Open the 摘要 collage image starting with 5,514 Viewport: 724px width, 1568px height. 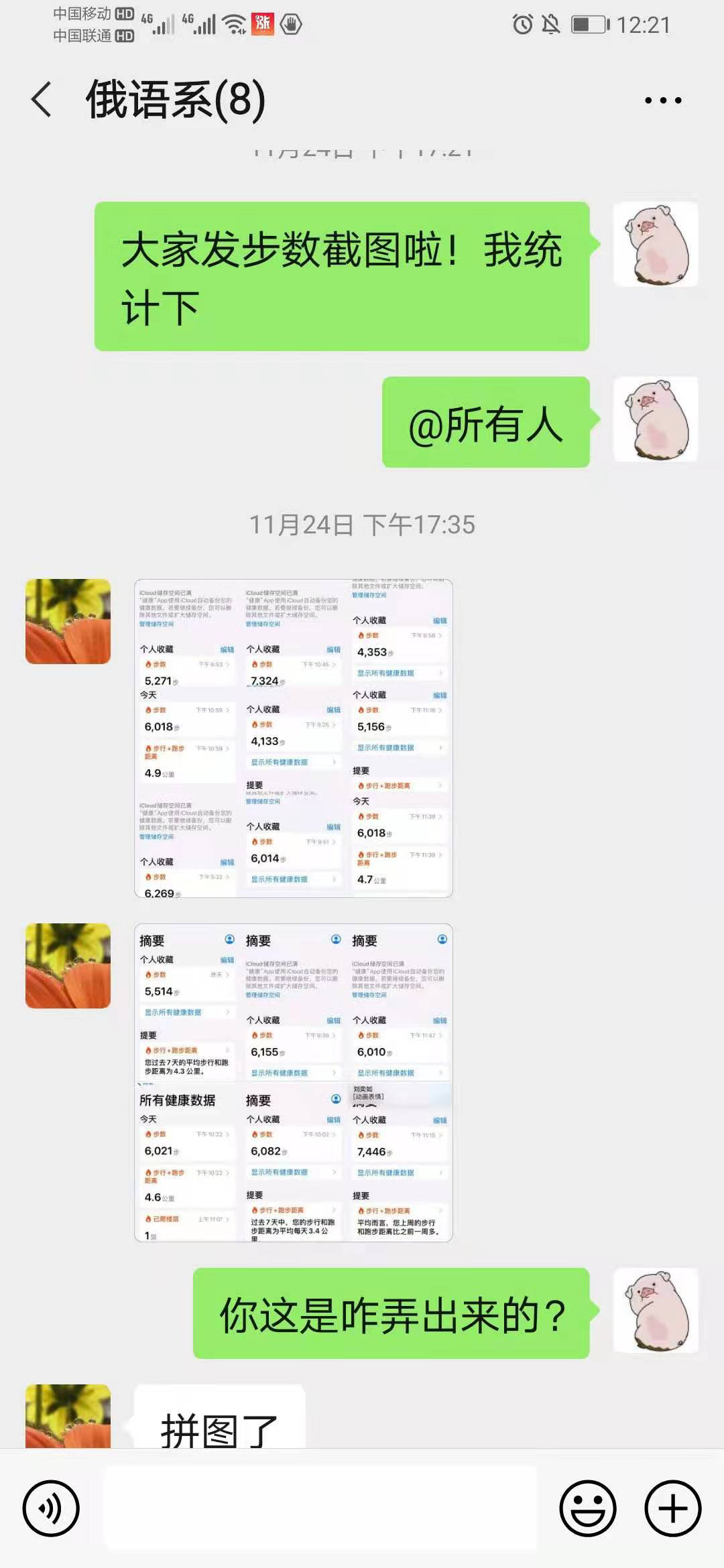coord(294,1082)
